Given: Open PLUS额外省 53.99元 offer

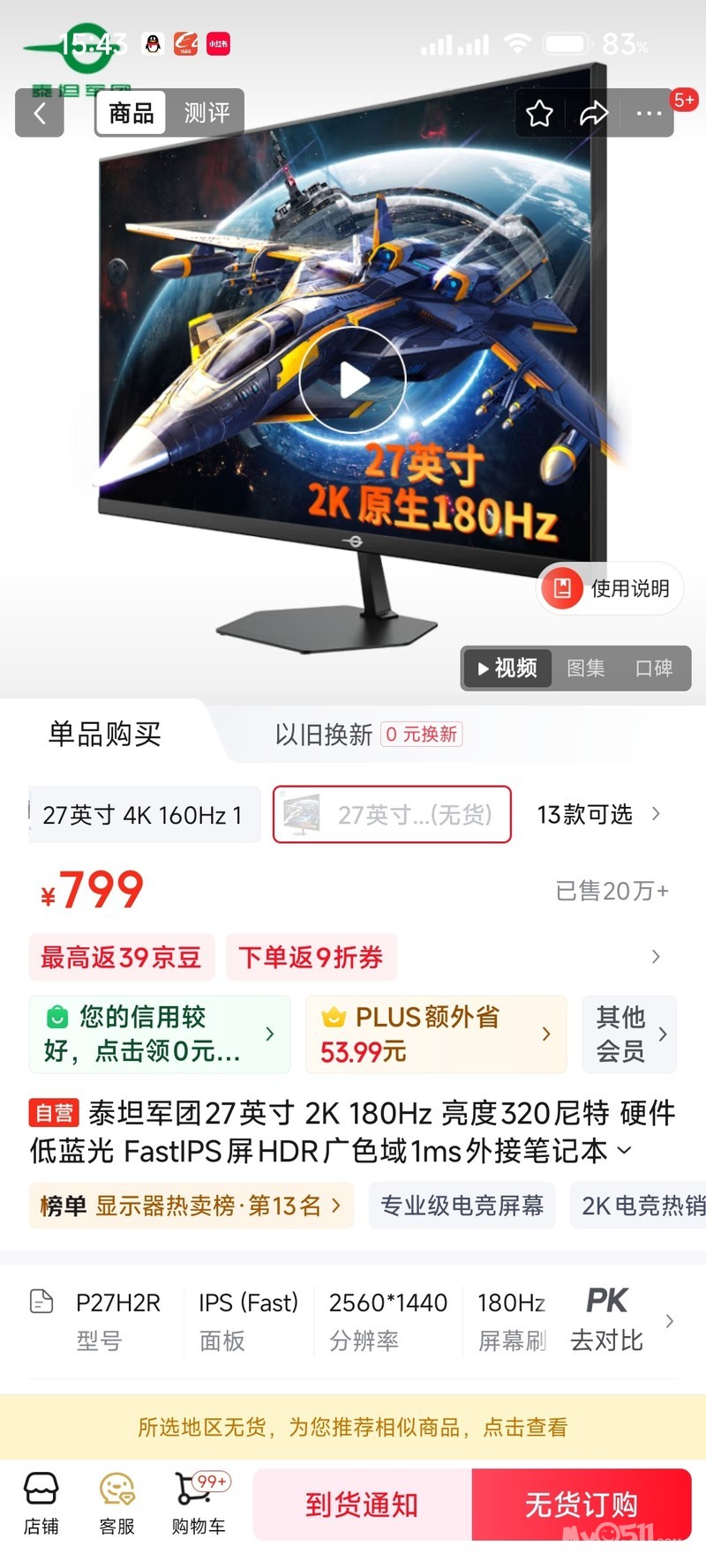Looking at the screenshot, I should pyautogui.click(x=435, y=1034).
